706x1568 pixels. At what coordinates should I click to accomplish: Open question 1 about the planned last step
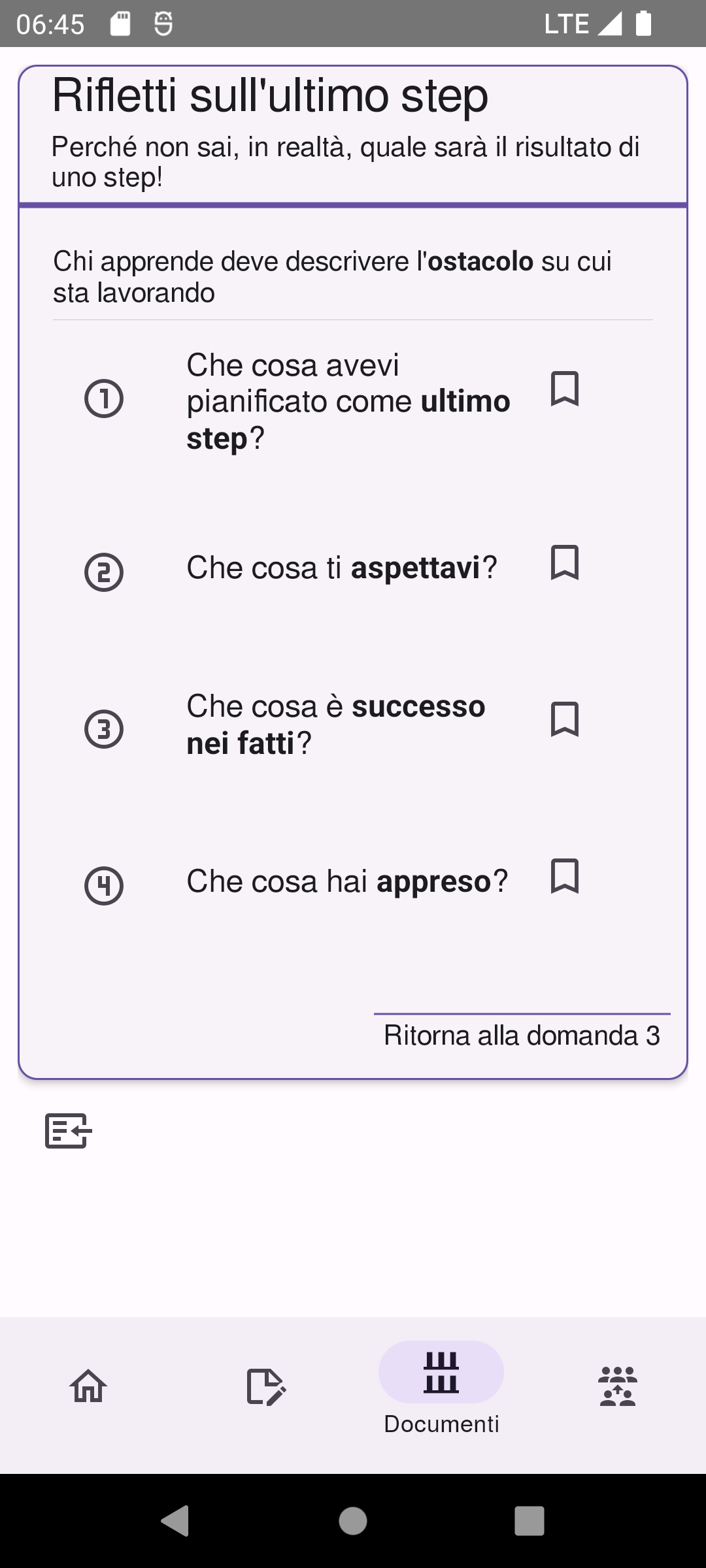(x=348, y=401)
